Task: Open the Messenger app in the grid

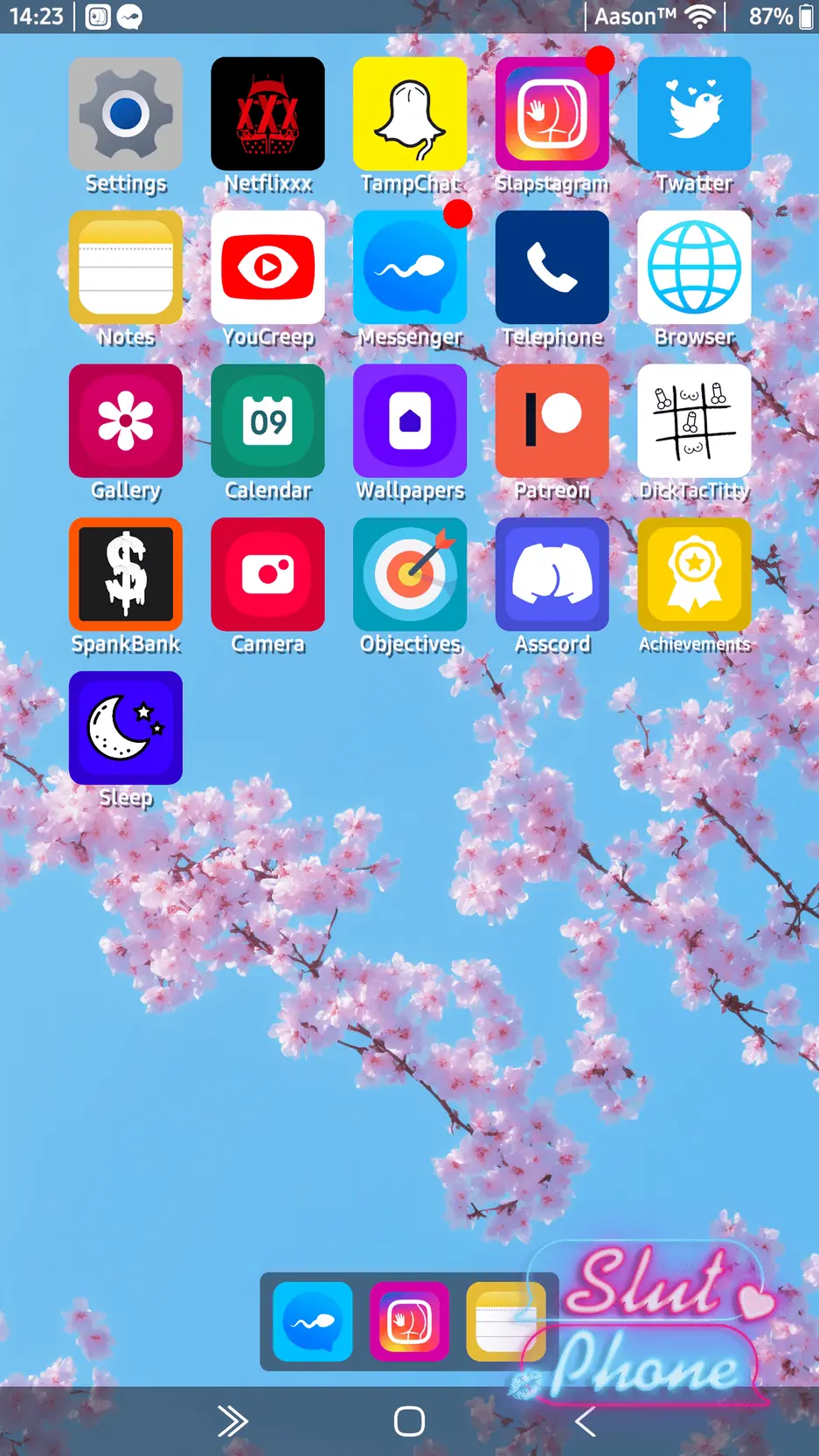Action: click(x=410, y=267)
